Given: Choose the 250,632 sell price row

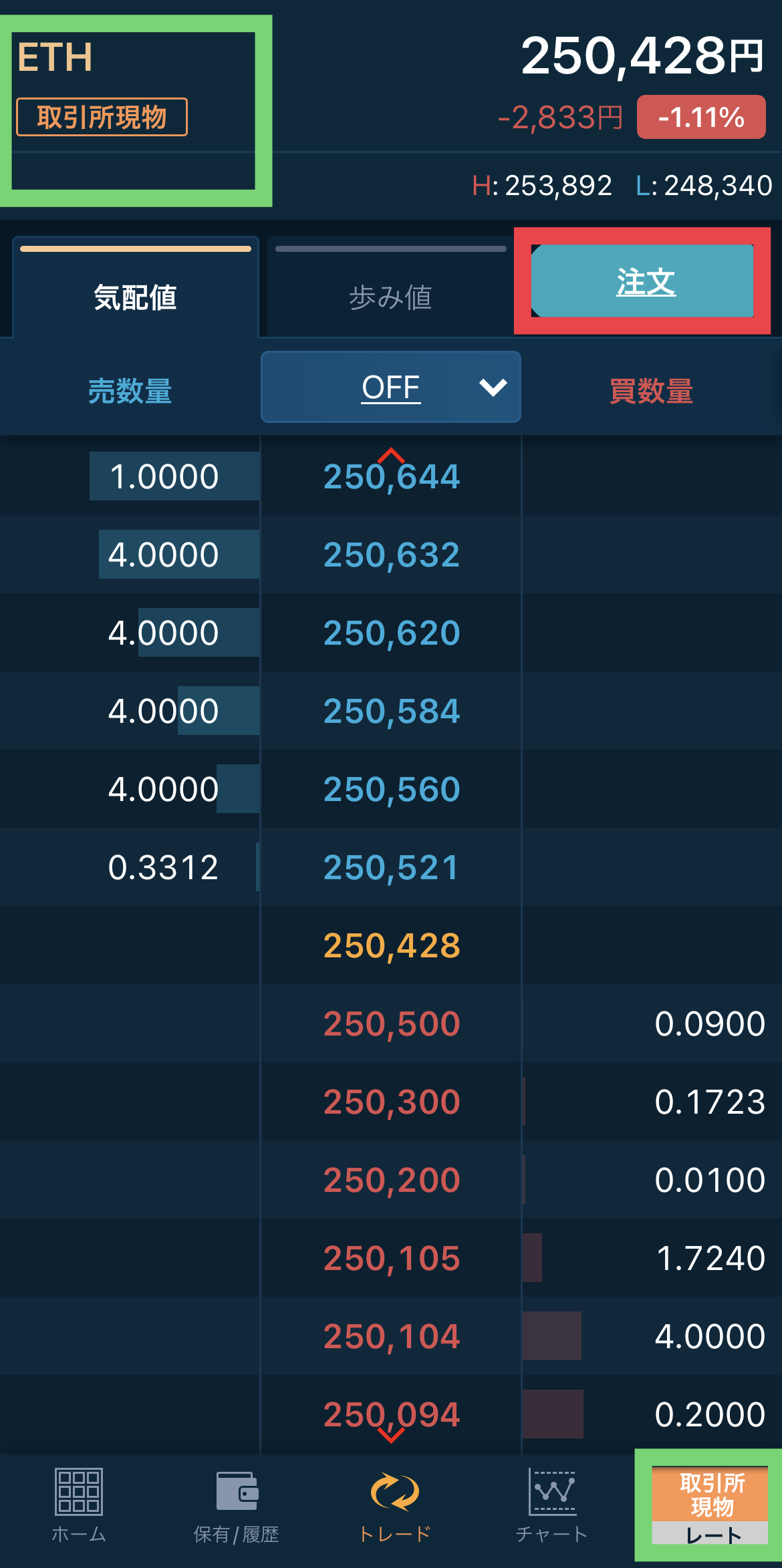Looking at the screenshot, I should click(391, 555).
